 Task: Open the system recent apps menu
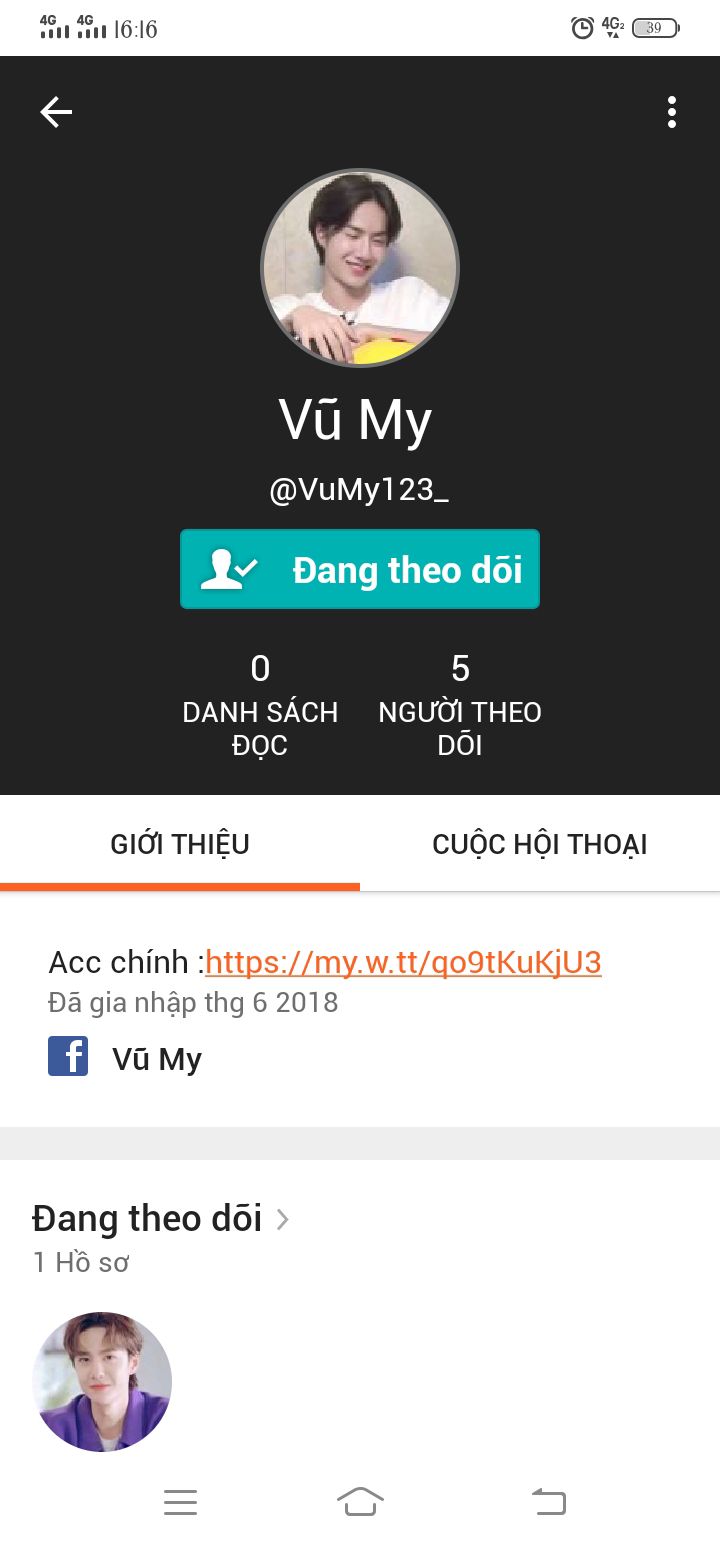[180, 1502]
